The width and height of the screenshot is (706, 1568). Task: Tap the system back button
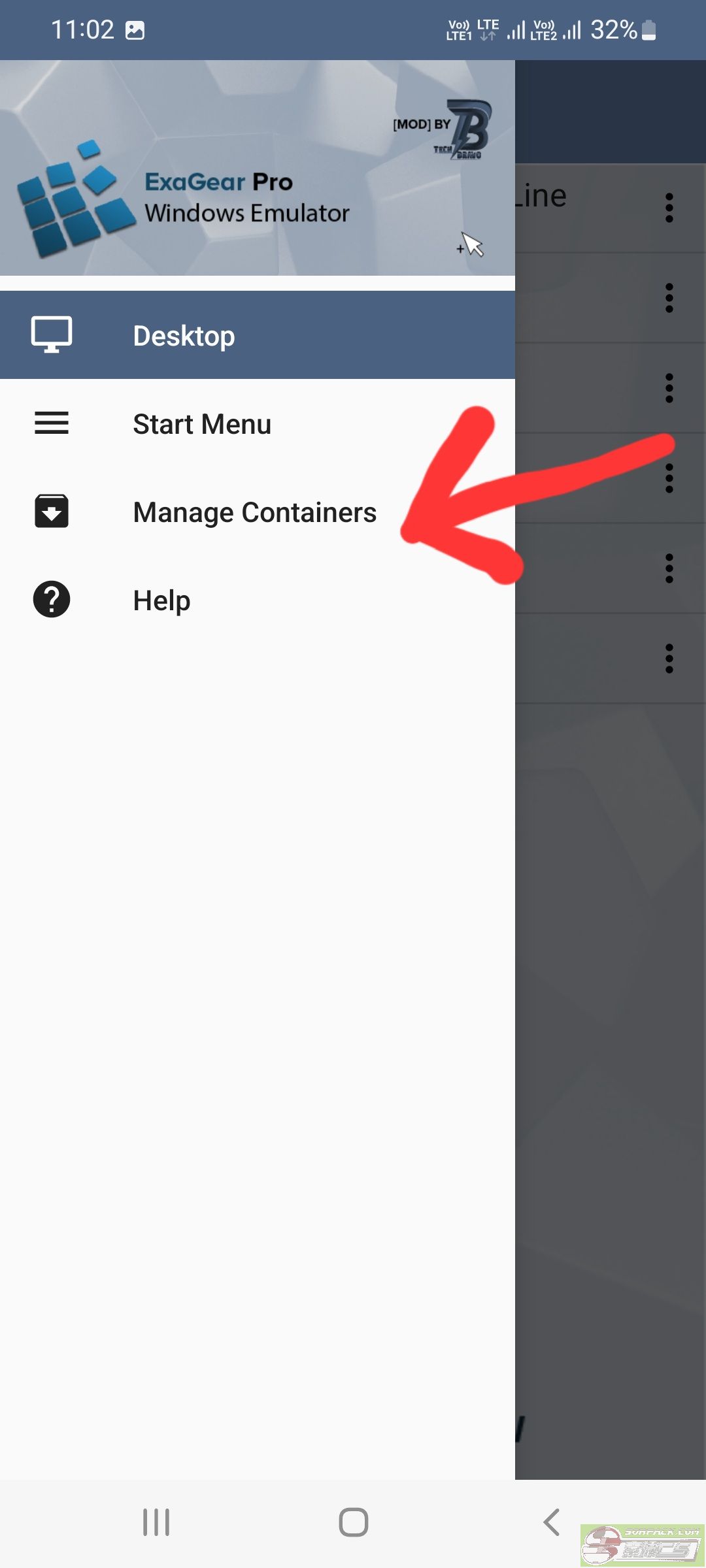coord(551,1522)
